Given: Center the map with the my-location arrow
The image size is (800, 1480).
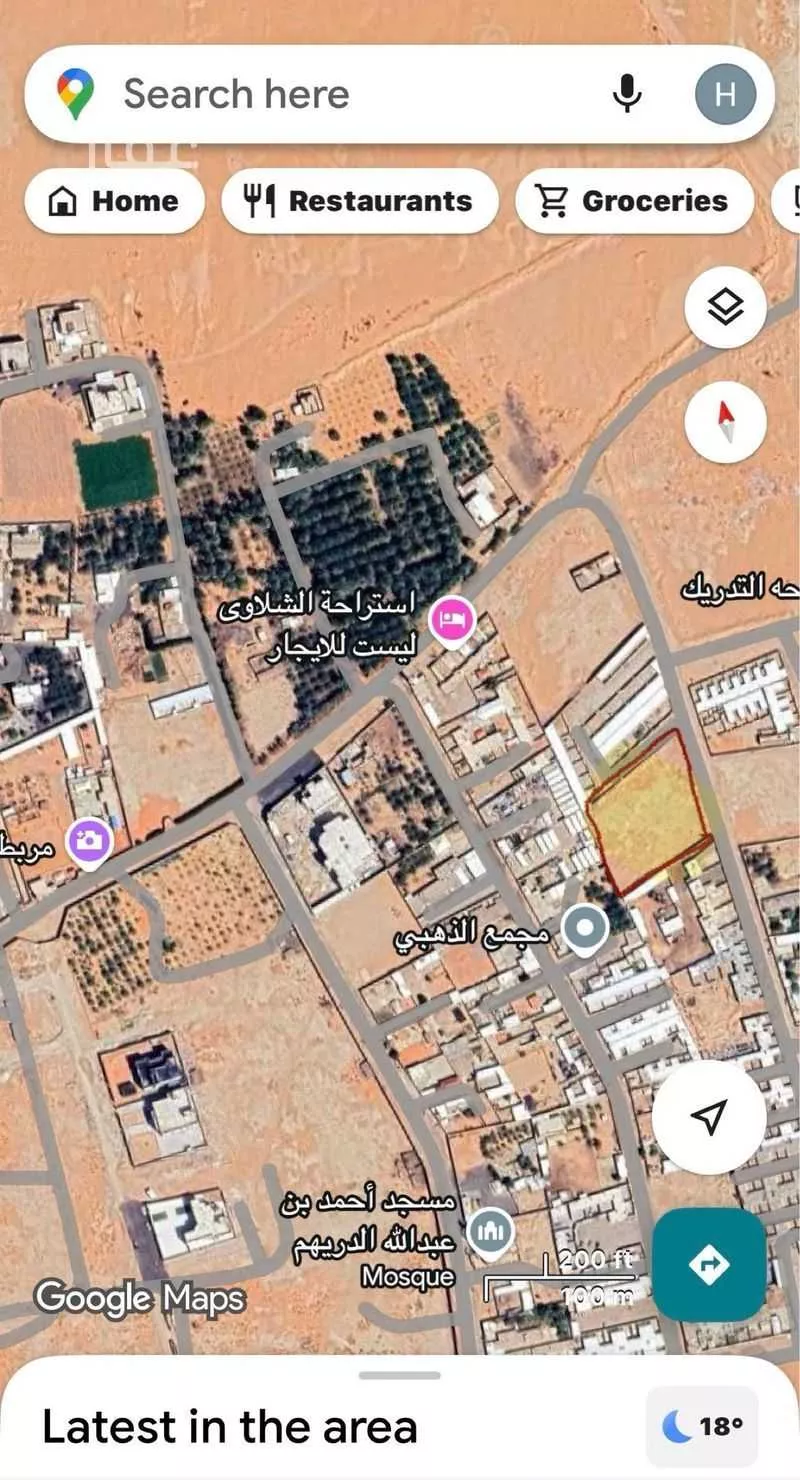Looking at the screenshot, I should click(710, 1118).
